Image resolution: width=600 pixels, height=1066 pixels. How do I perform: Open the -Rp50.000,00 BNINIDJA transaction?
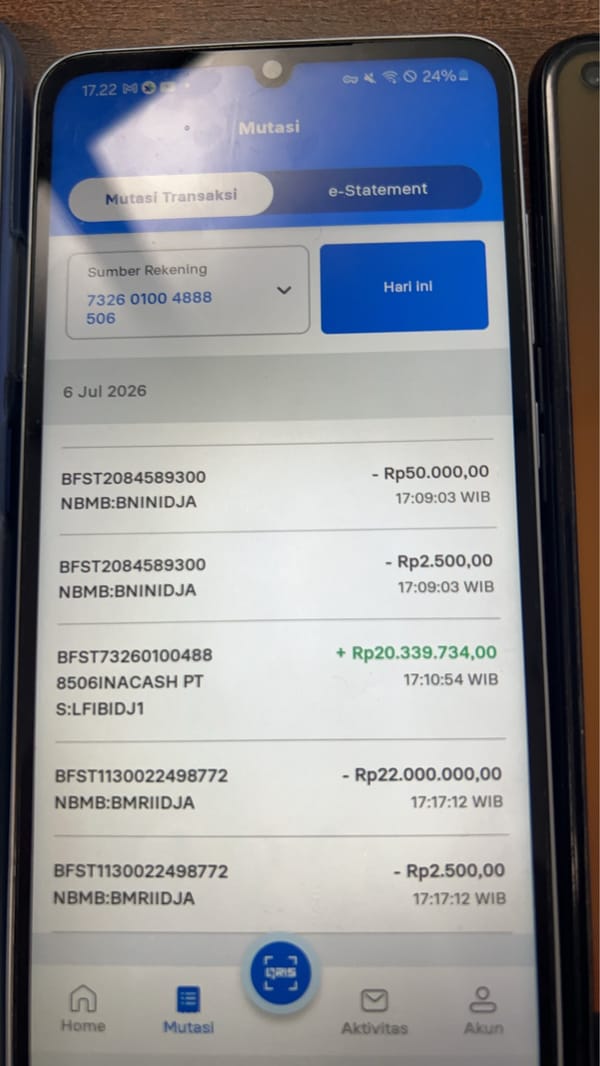click(x=276, y=488)
